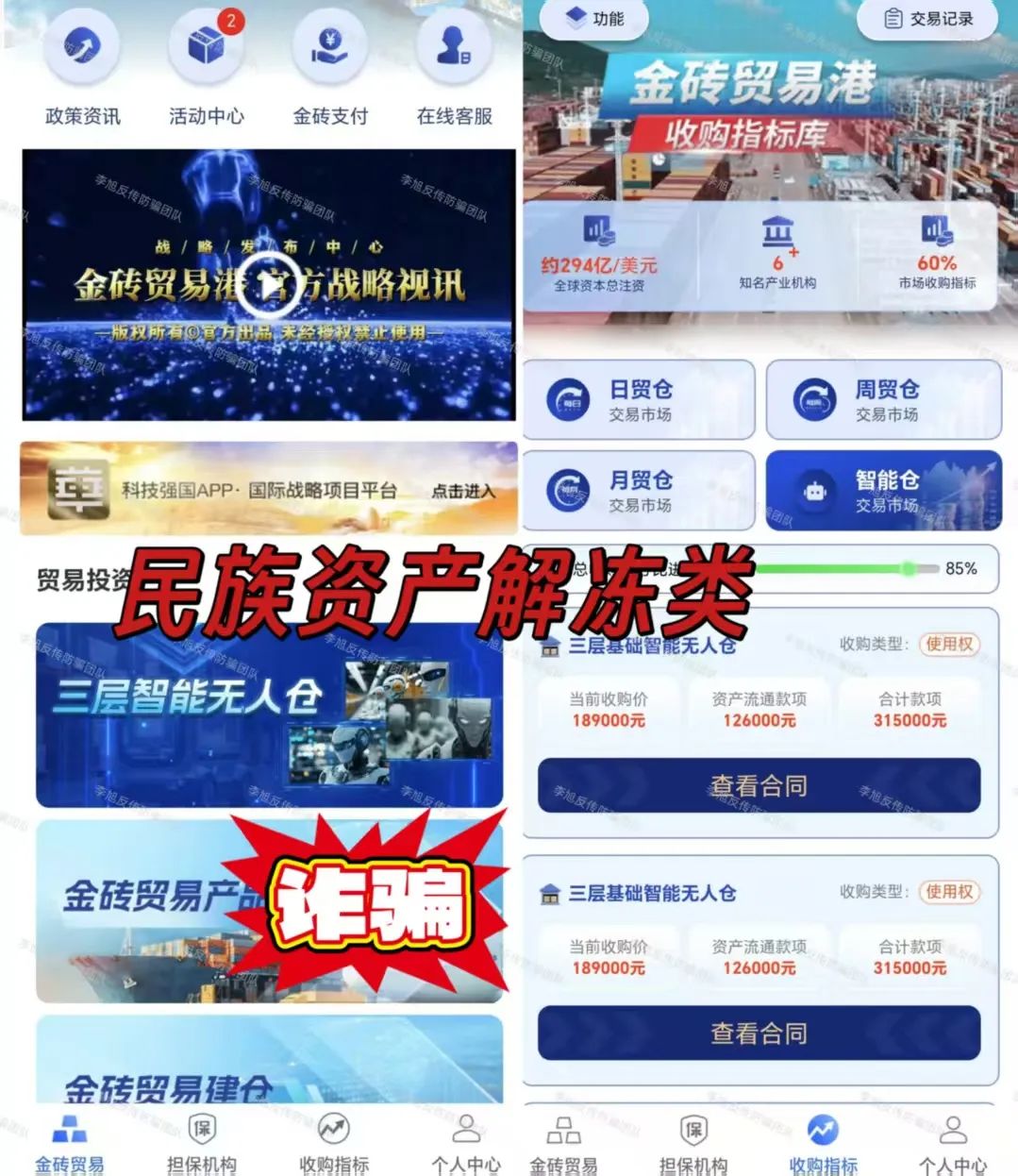Play the 官方战略视讯 video

(x=271, y=283)
